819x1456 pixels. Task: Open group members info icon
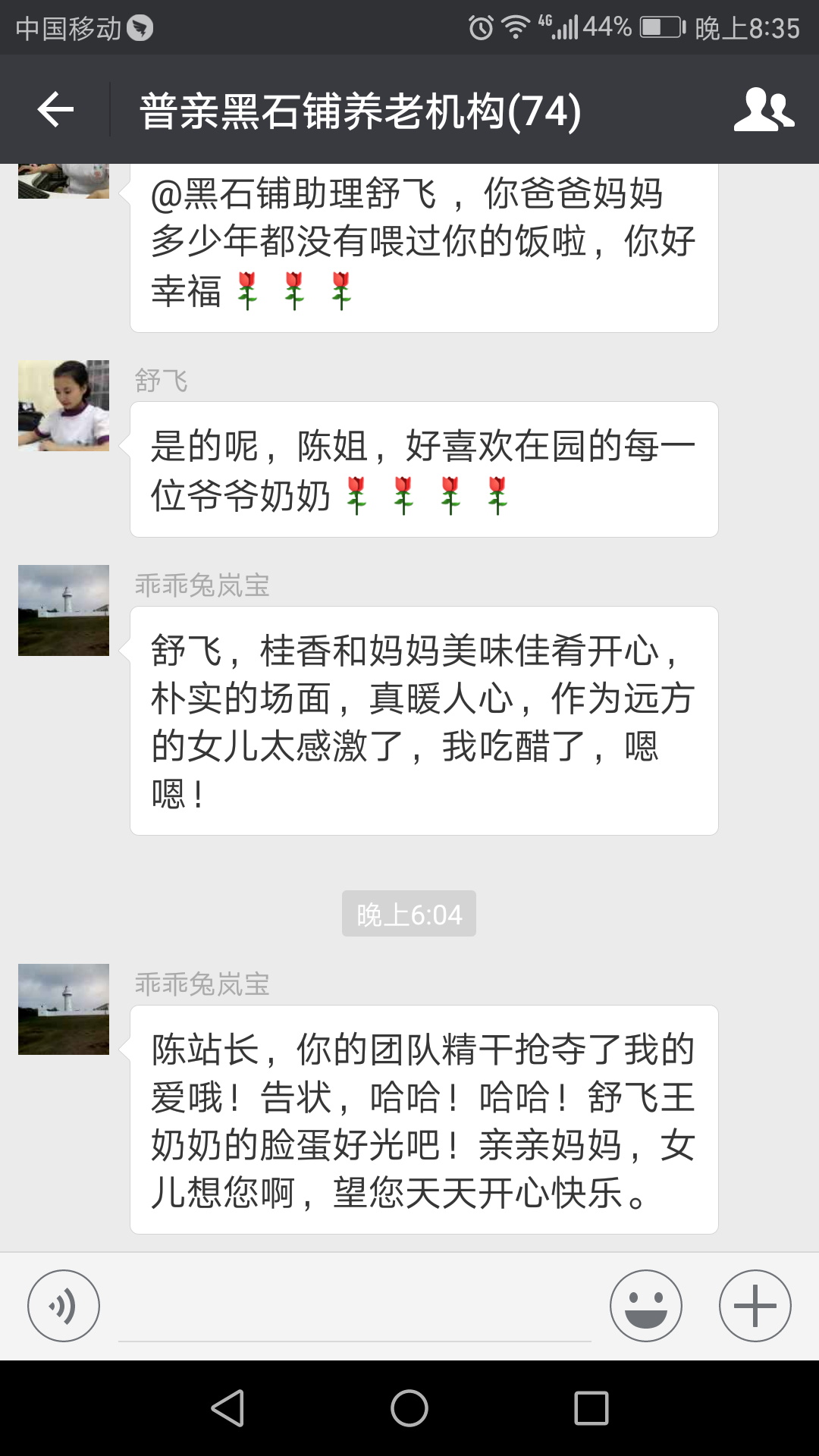763,110
